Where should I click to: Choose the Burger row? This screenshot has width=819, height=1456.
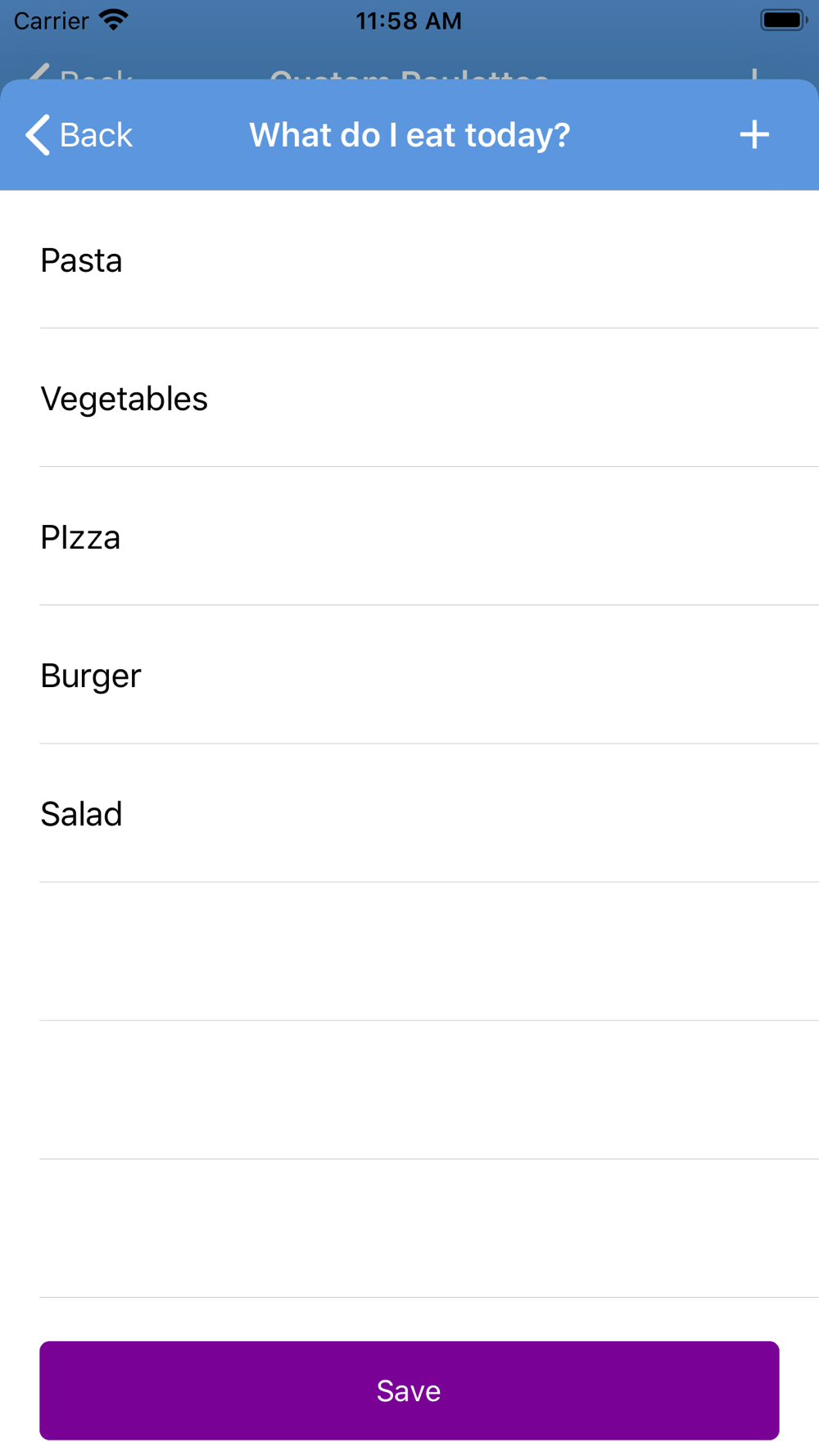click(409, 675)
